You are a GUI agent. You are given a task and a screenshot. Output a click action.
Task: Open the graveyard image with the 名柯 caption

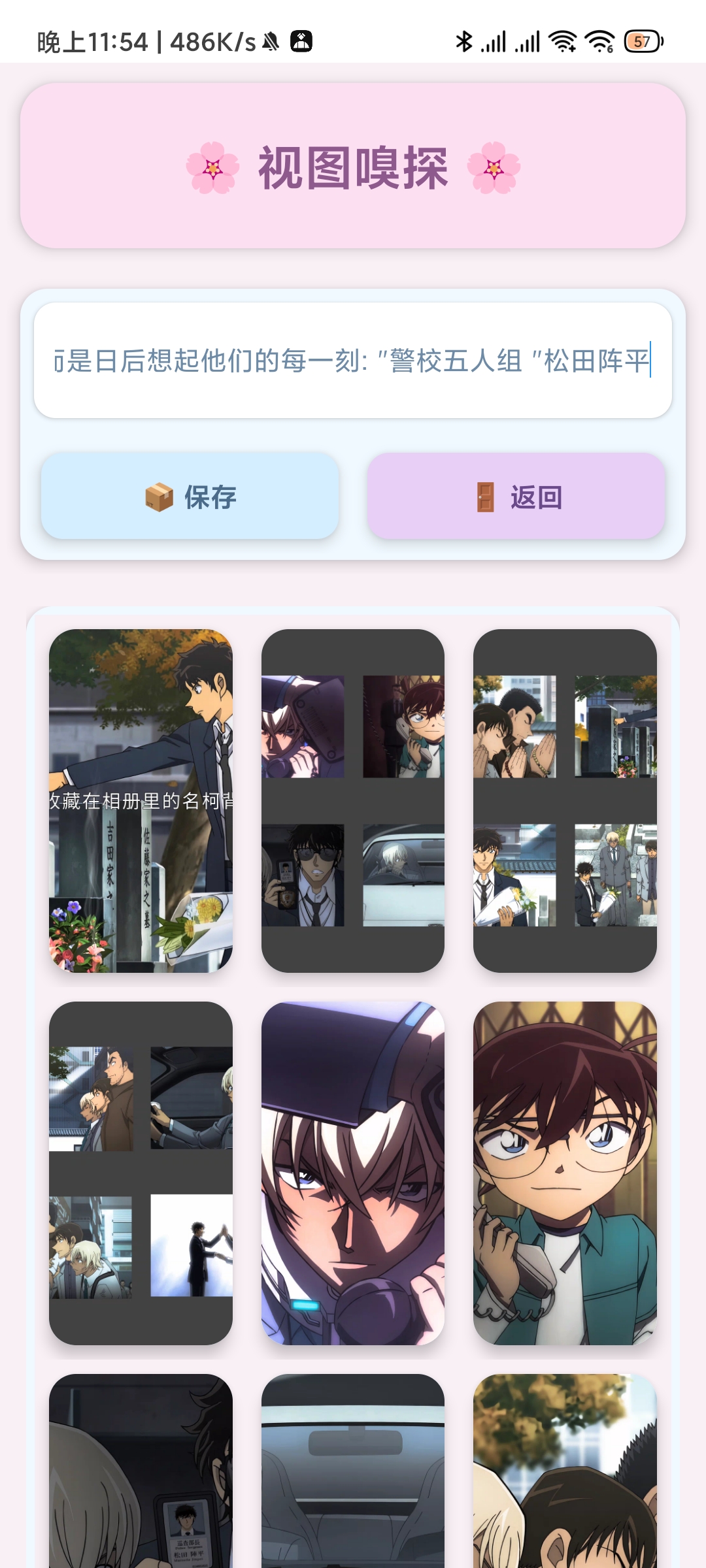[x=141, y=801]
